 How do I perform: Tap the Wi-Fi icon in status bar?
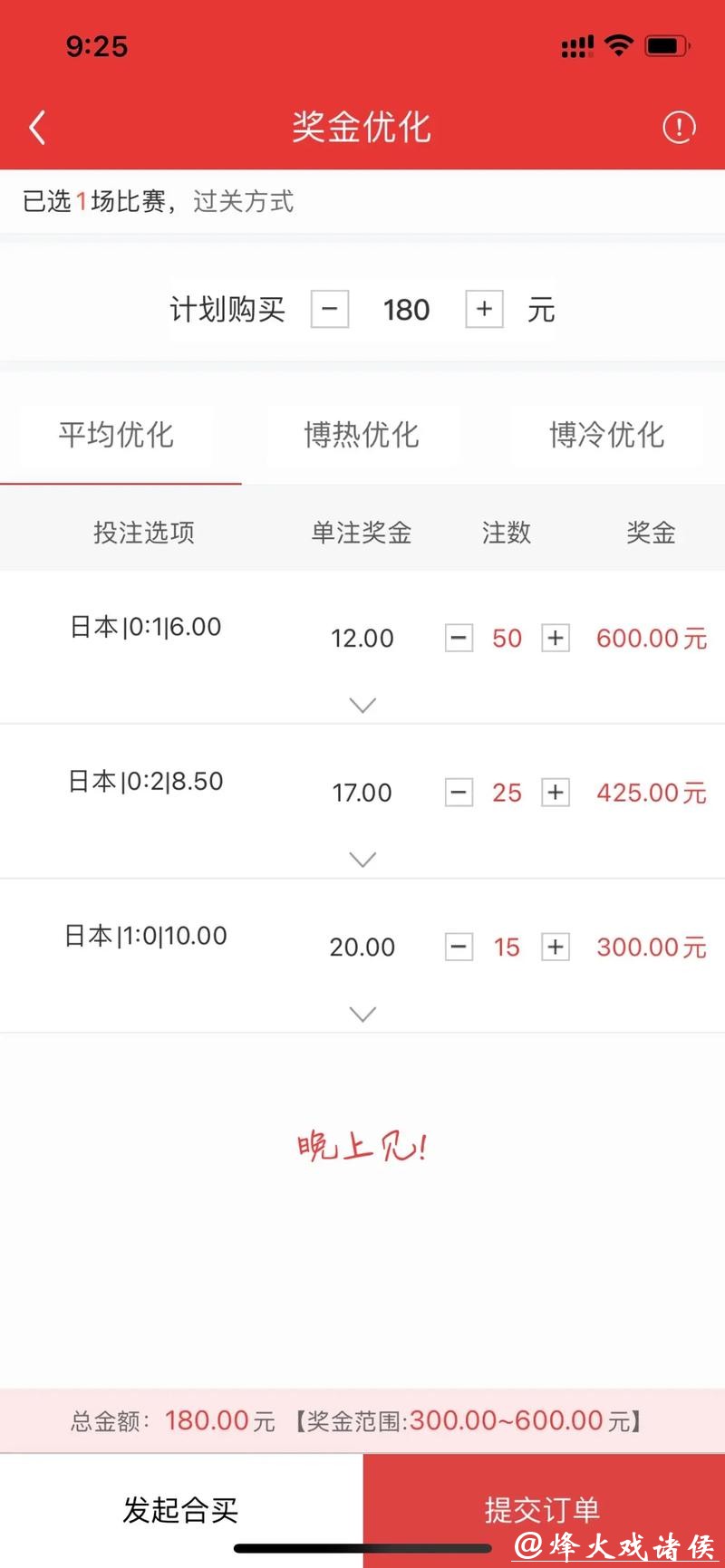[x=618, y=45]
